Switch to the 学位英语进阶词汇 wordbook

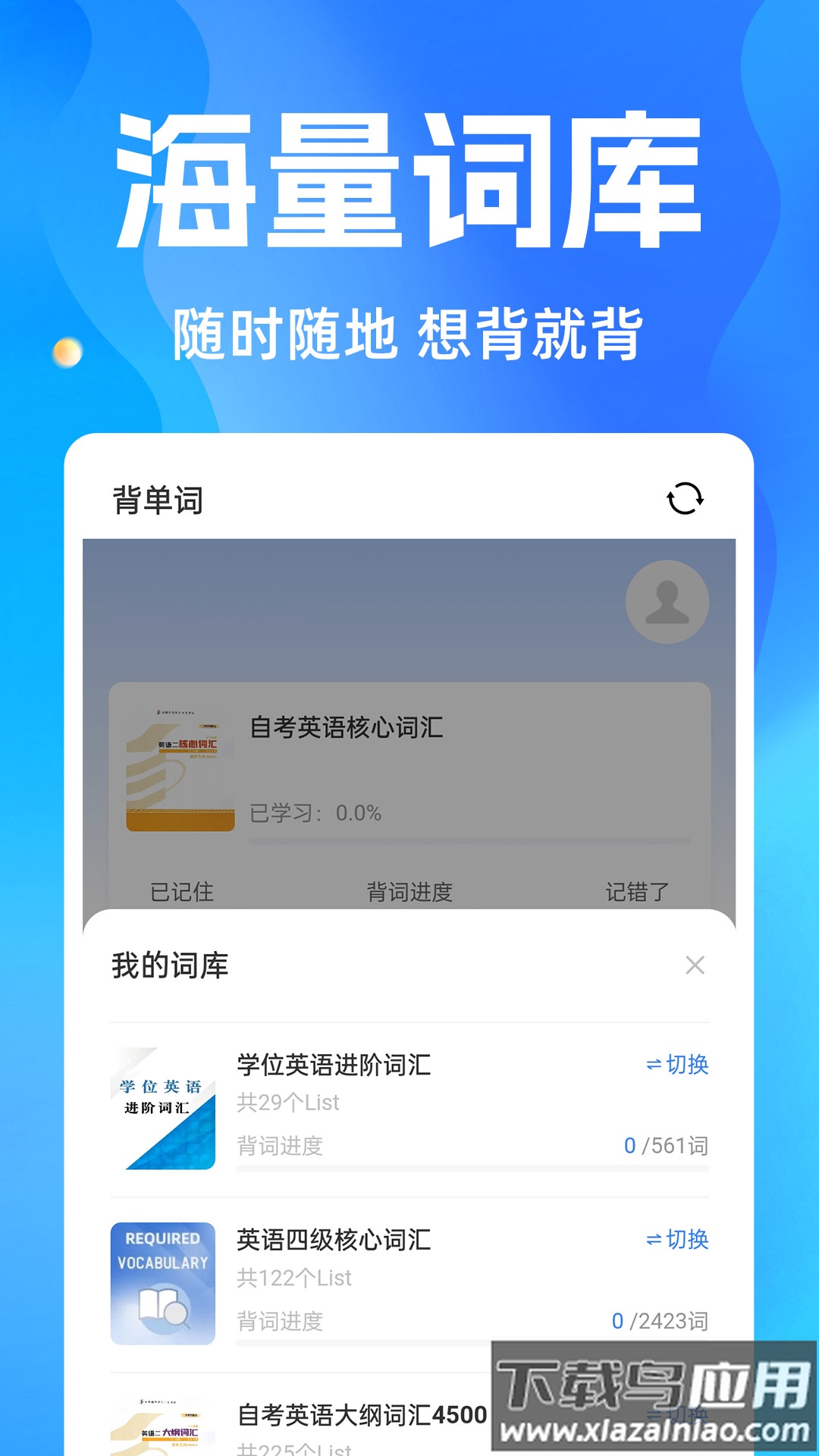click(677, 1065)
